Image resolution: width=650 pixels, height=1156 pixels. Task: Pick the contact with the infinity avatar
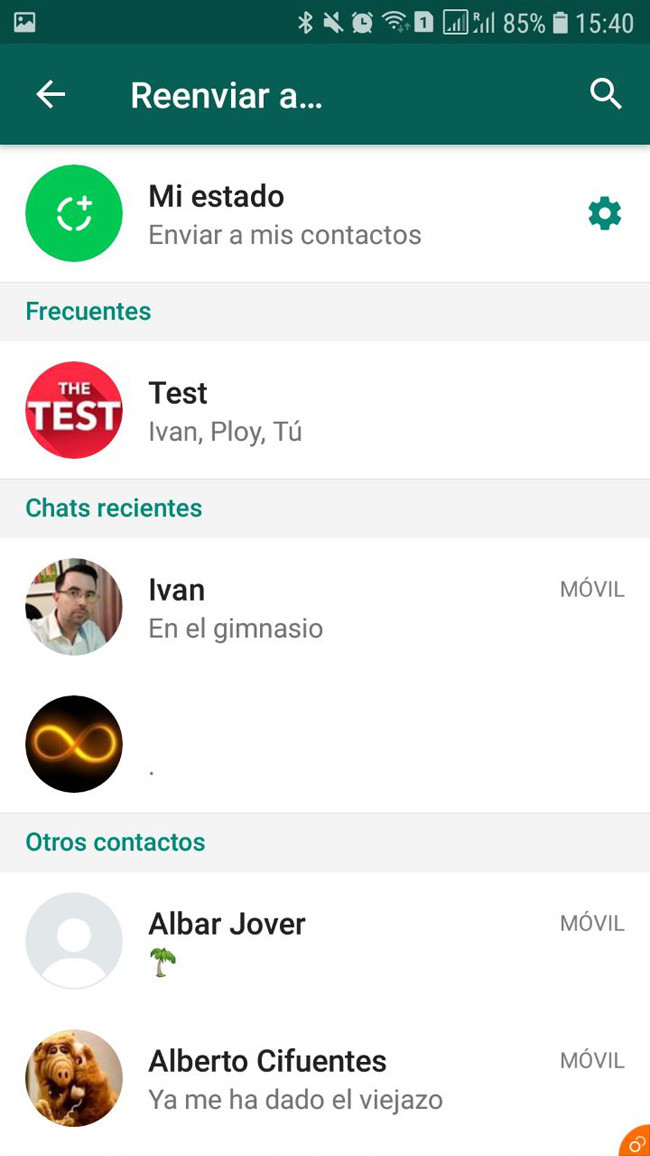click(x=325, y=744)
